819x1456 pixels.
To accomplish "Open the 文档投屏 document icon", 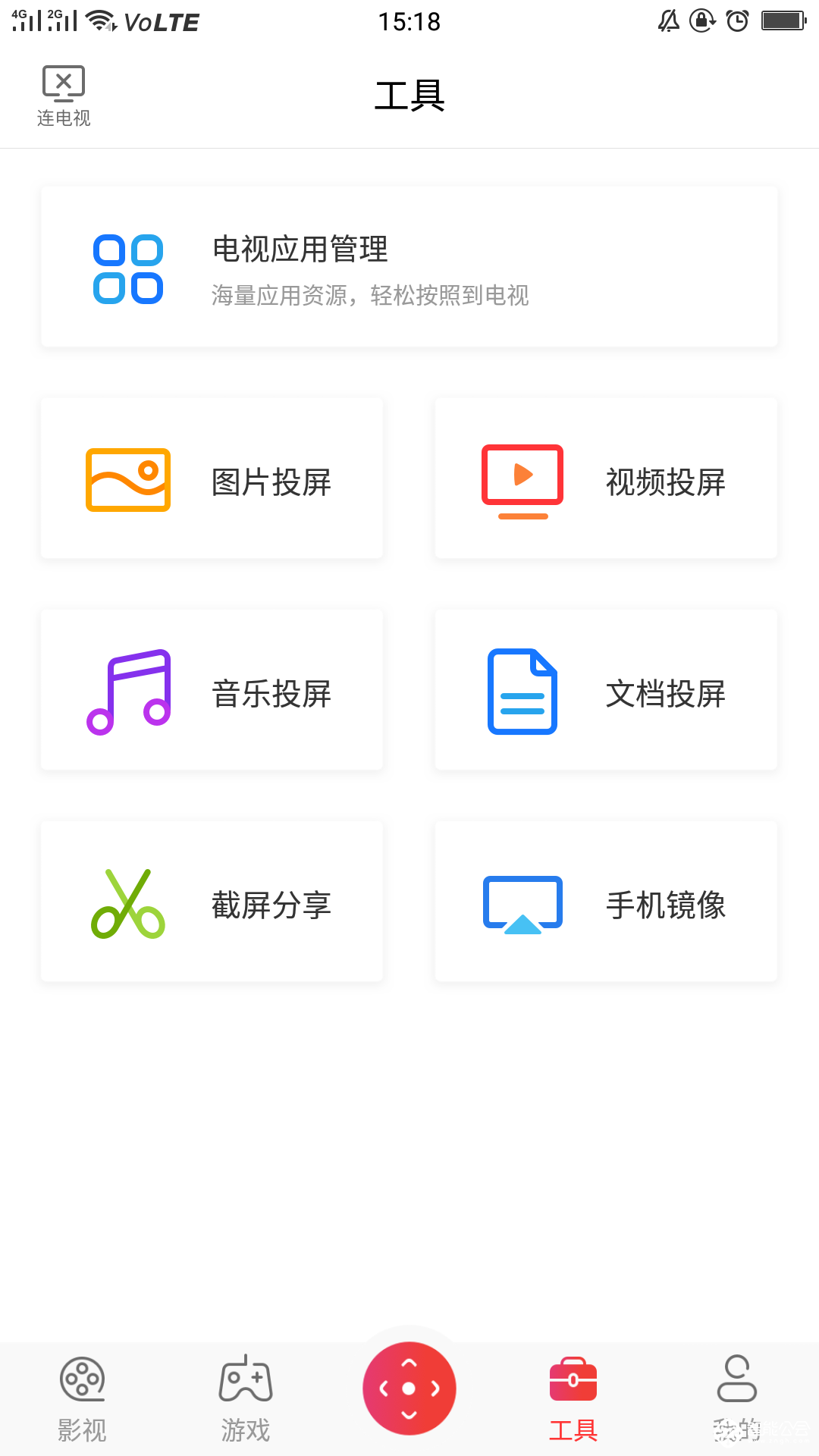I will 522,690.
